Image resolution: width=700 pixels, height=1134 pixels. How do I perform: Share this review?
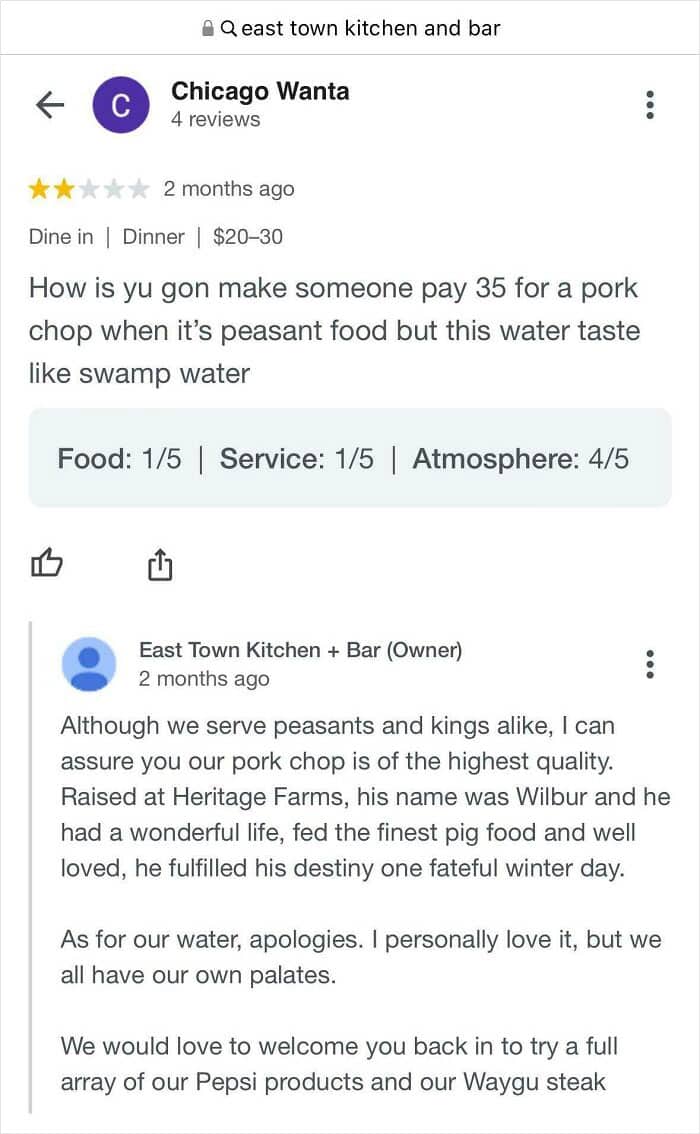pyautogui.click(x=160, y=564)
